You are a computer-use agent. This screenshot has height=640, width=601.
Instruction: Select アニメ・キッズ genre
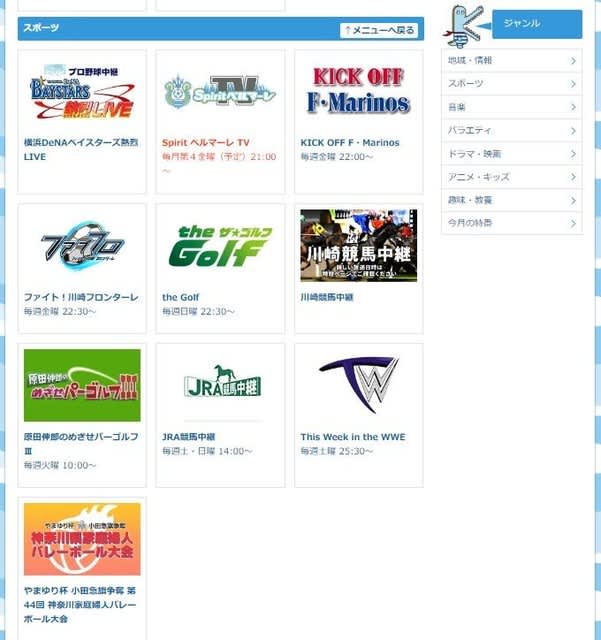coord(511,177)
